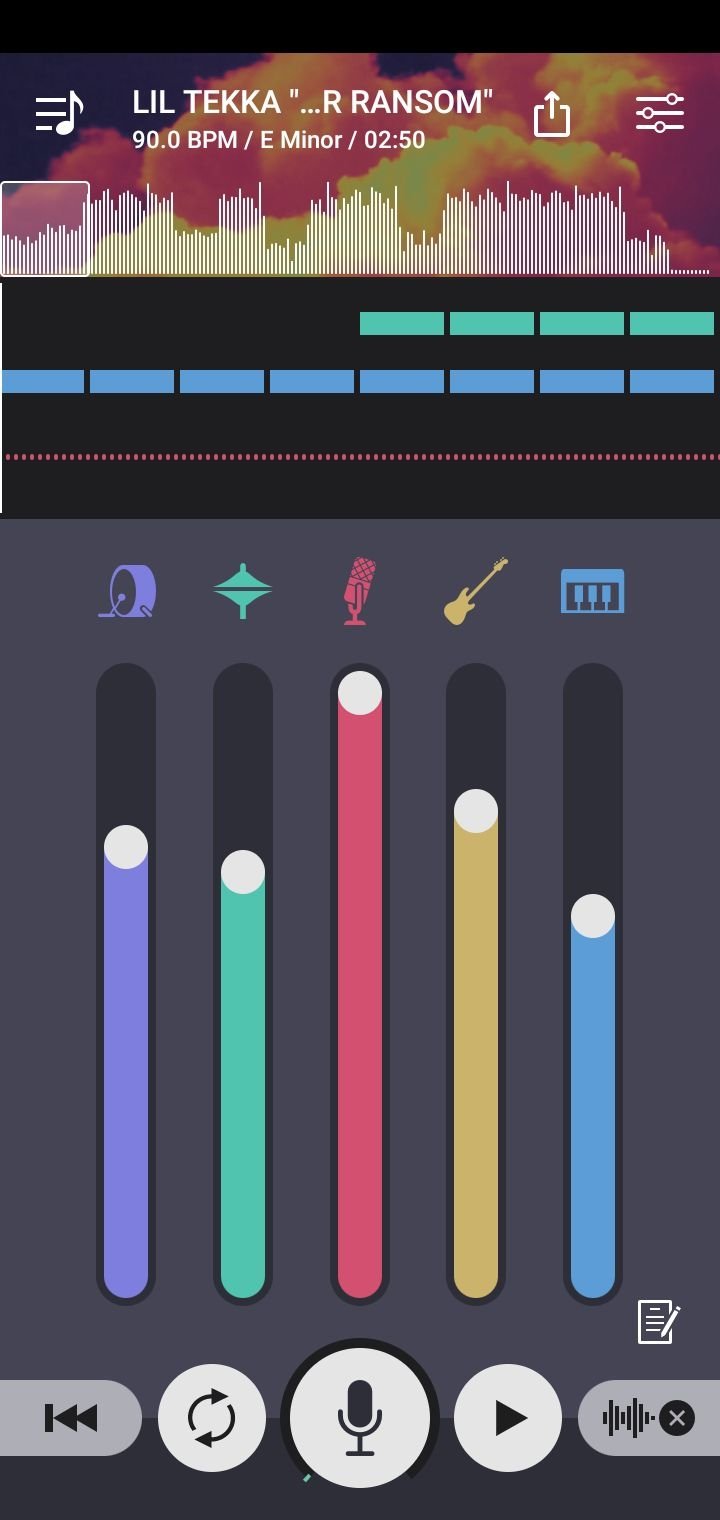Rewind to the beginning of the track
720x1520 pixels.
(x=70, y=1418)
